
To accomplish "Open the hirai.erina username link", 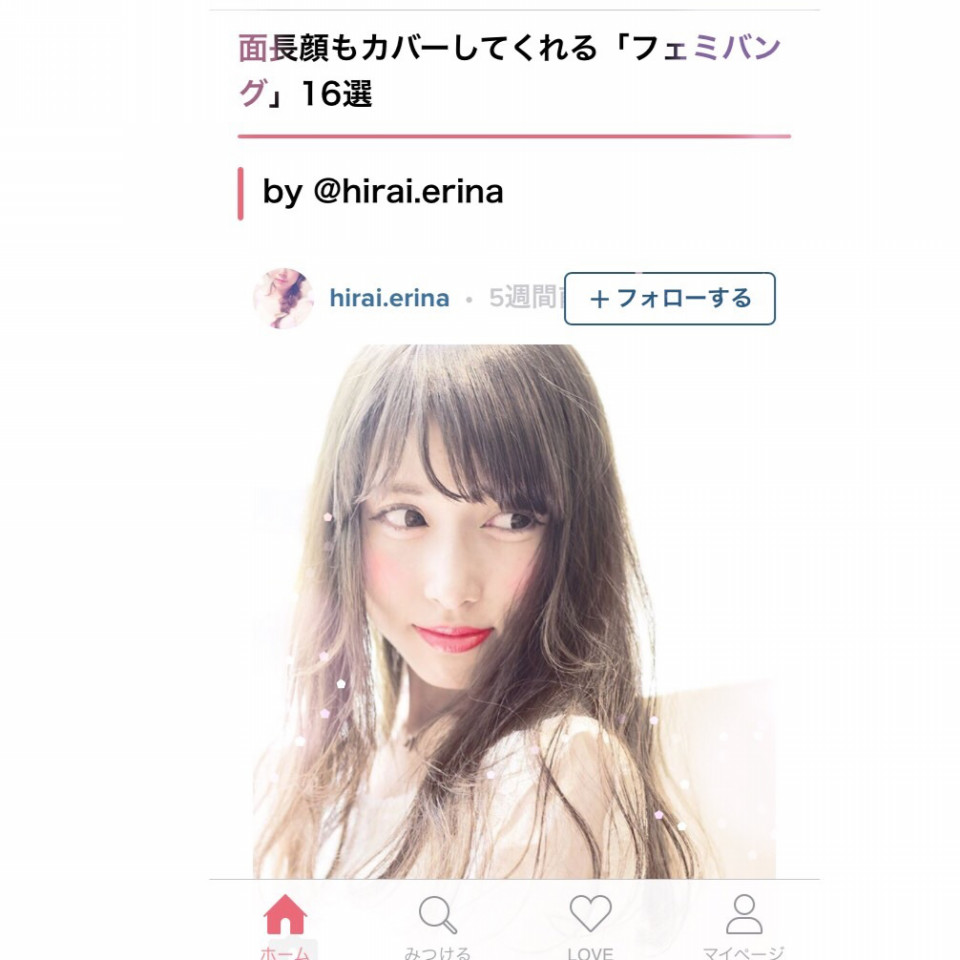I will (389, 299).
